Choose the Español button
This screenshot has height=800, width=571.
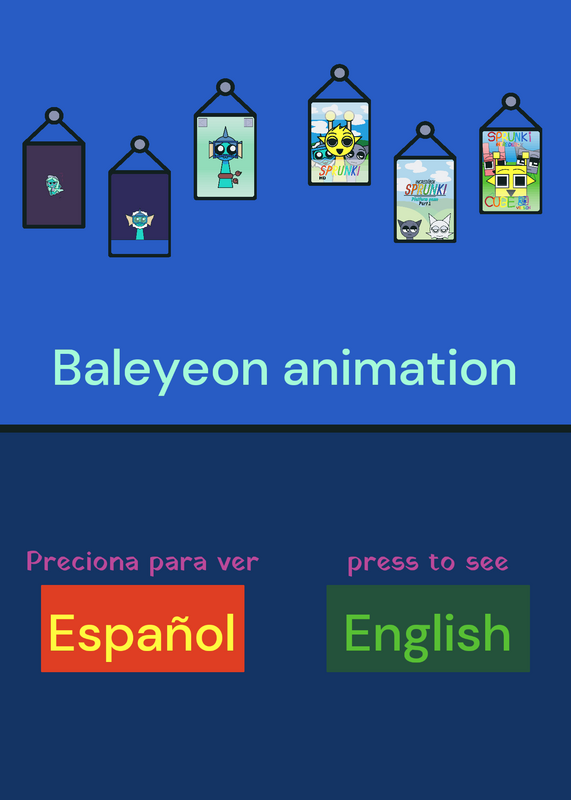142,628
